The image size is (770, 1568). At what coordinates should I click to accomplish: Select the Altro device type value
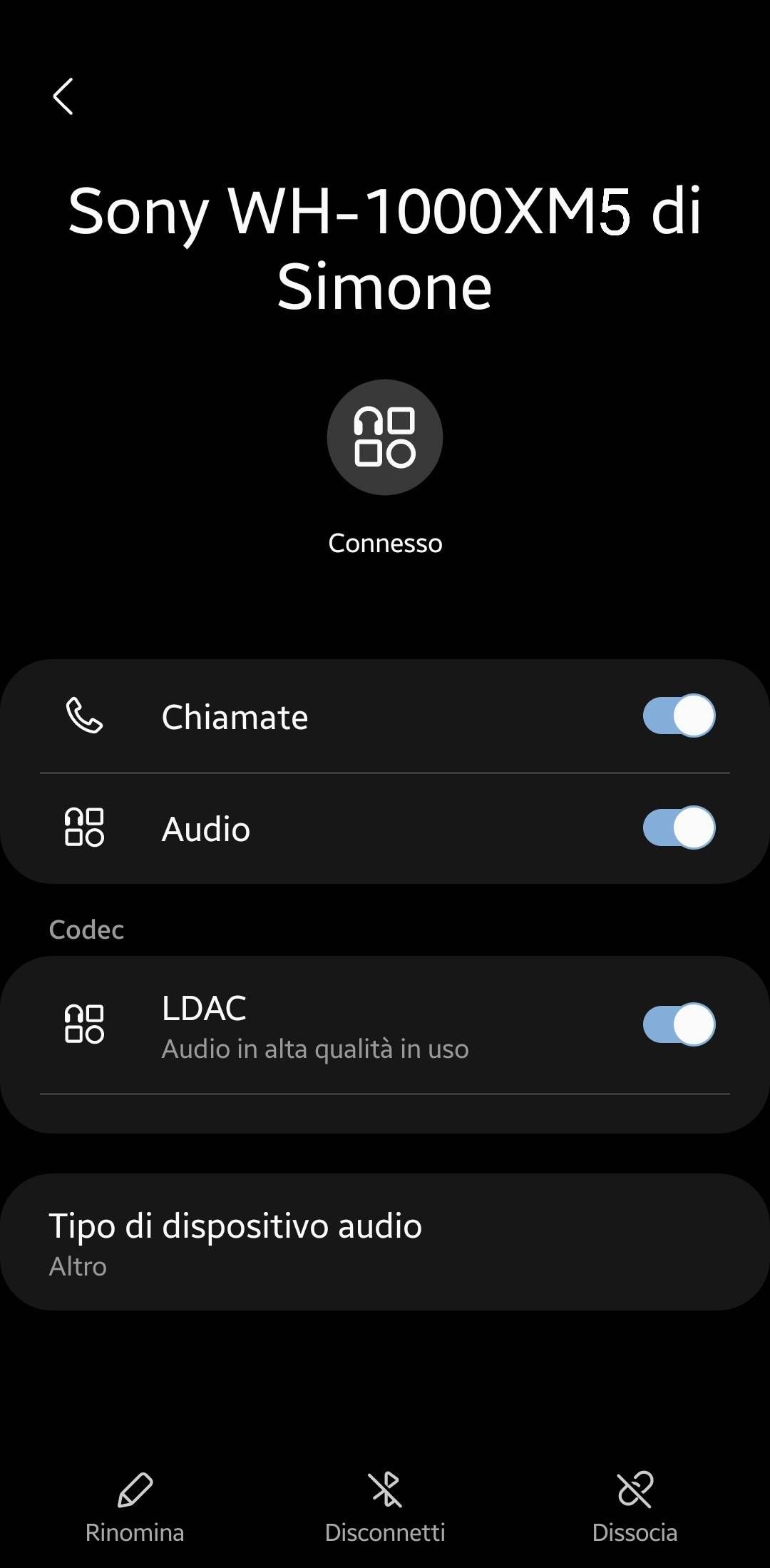pyautogui.click(x=77, y=1266)
